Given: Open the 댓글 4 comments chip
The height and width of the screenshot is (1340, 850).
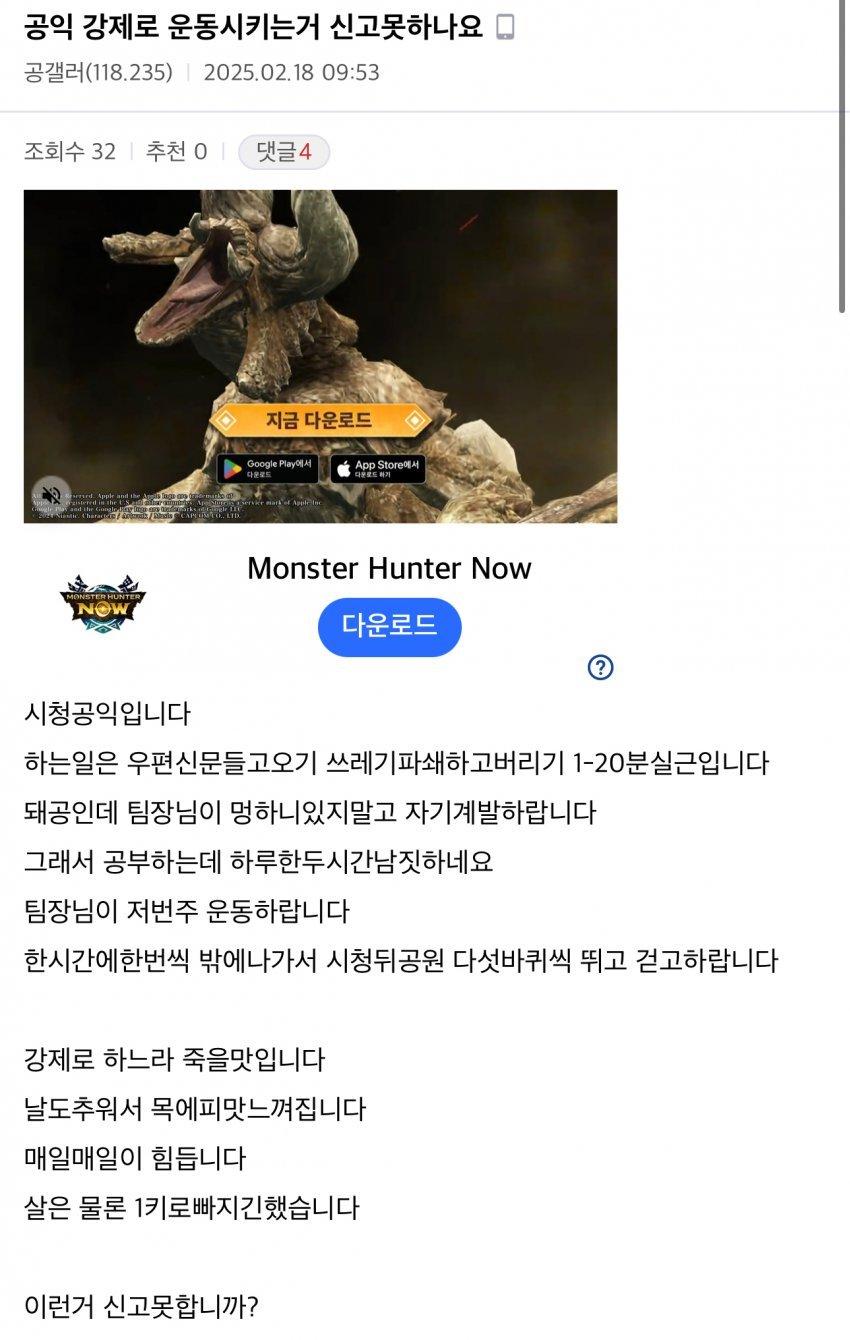Looking at the screenshot, I should tap(284, 152).
